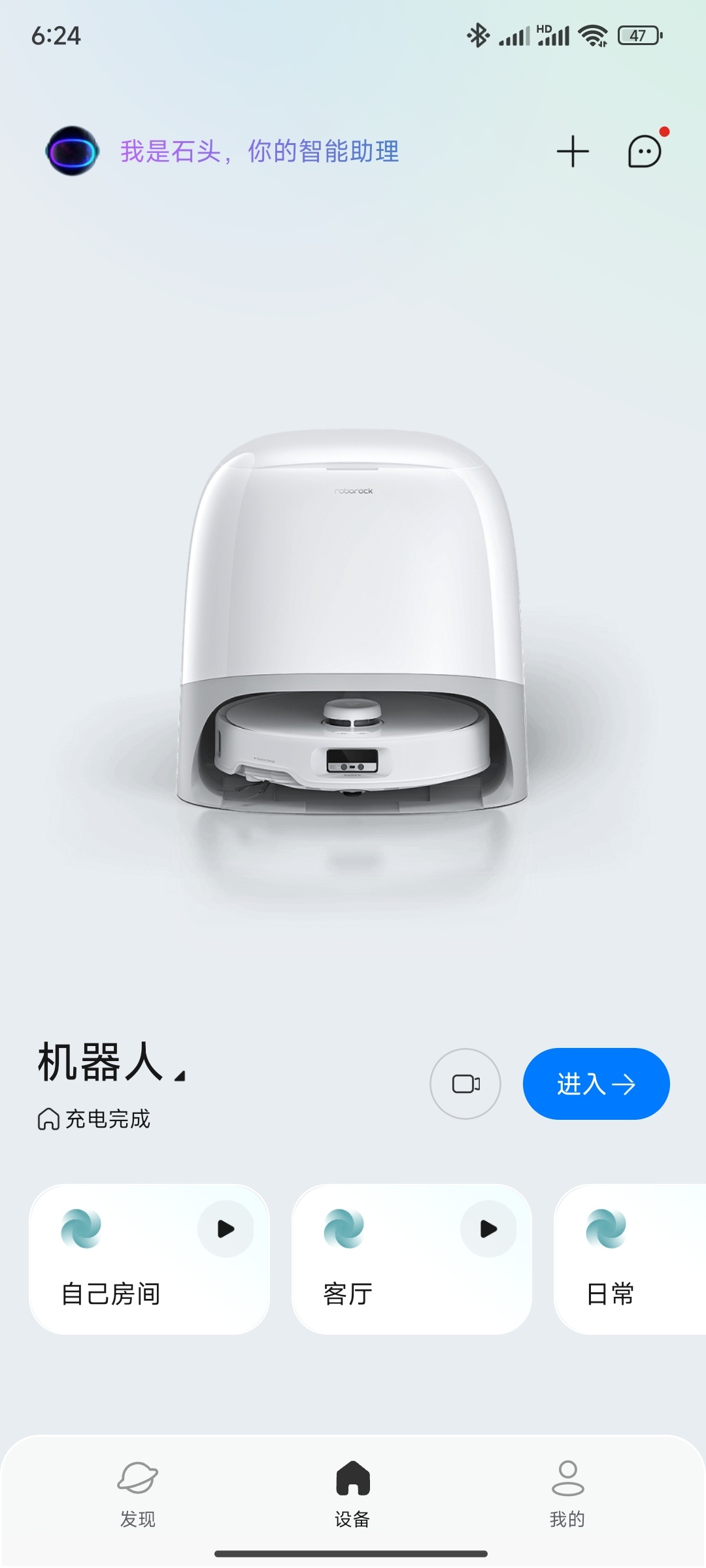Add a new device with plus icon
This screenshot has height=1568, width=706.
(573, 152)
